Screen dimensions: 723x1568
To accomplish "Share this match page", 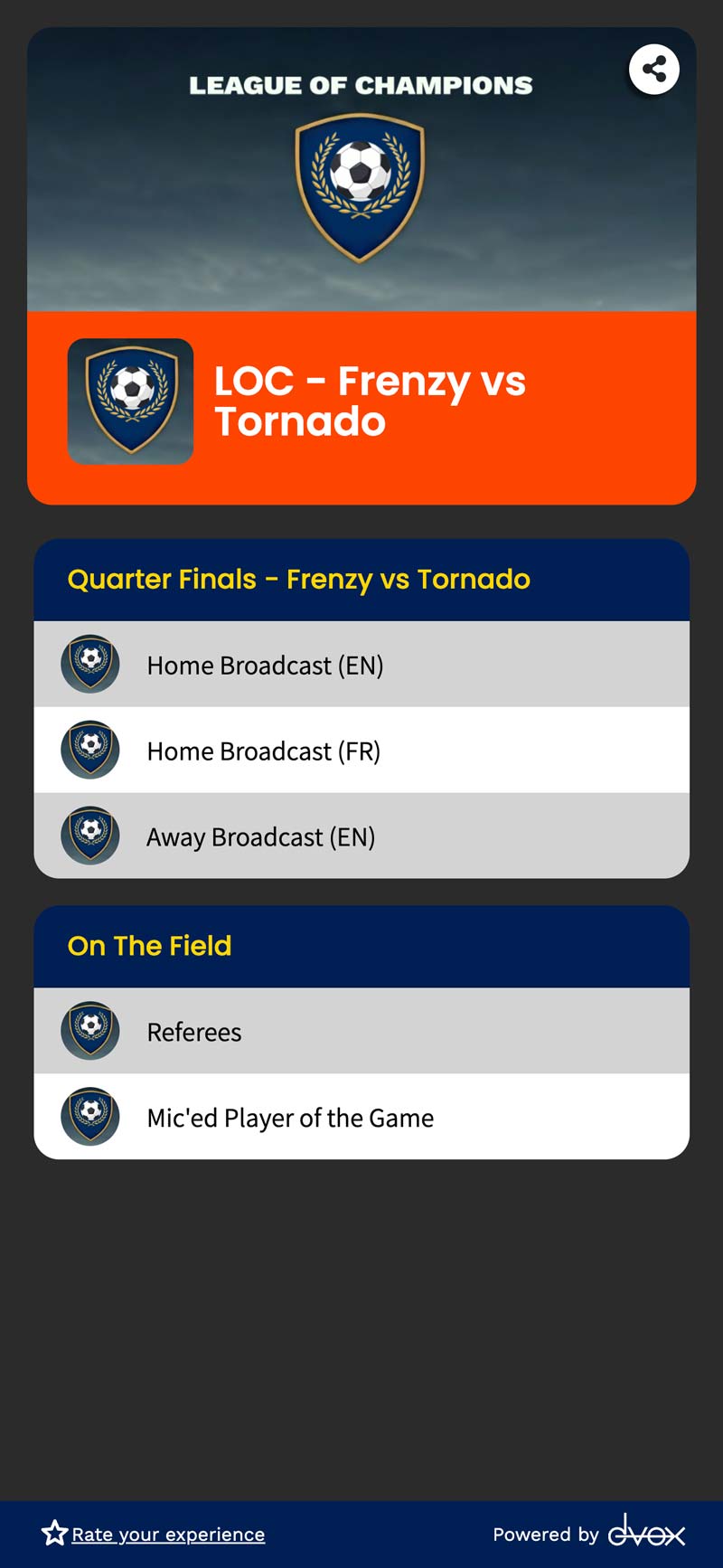I will (x=654, y=70).
